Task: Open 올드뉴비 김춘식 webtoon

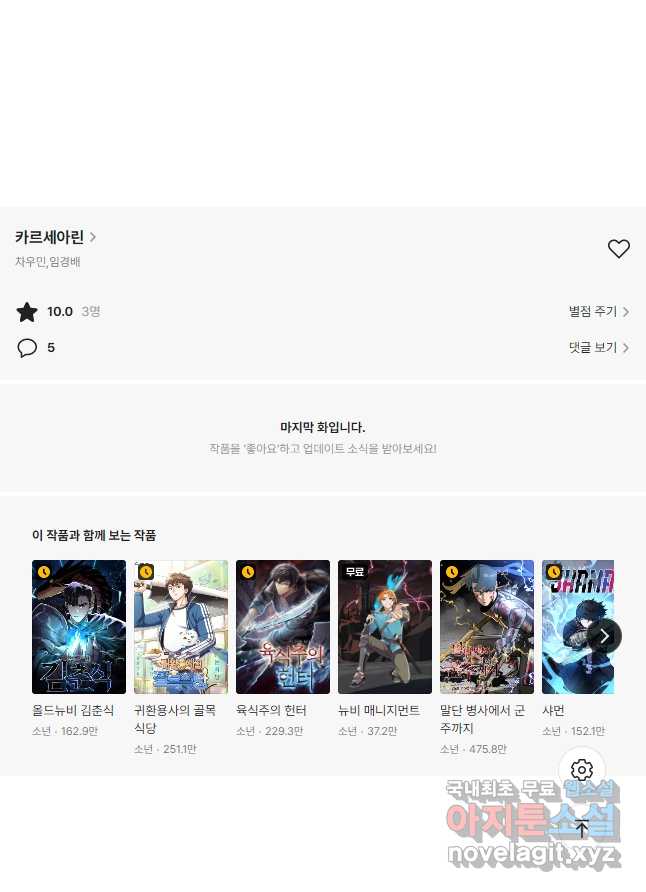Action: click(79, 627)
